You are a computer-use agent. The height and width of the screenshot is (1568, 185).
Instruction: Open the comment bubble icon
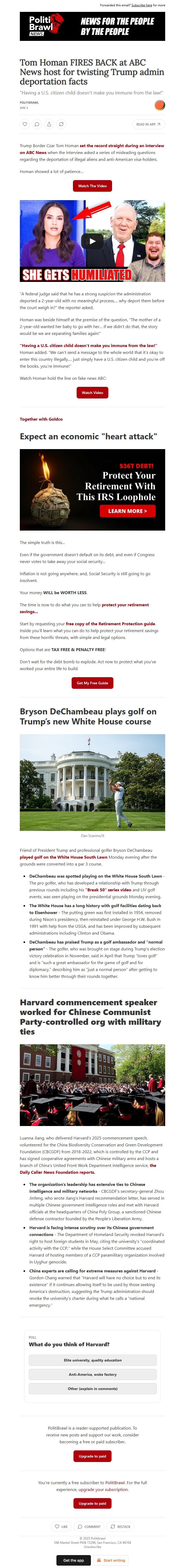37,124
